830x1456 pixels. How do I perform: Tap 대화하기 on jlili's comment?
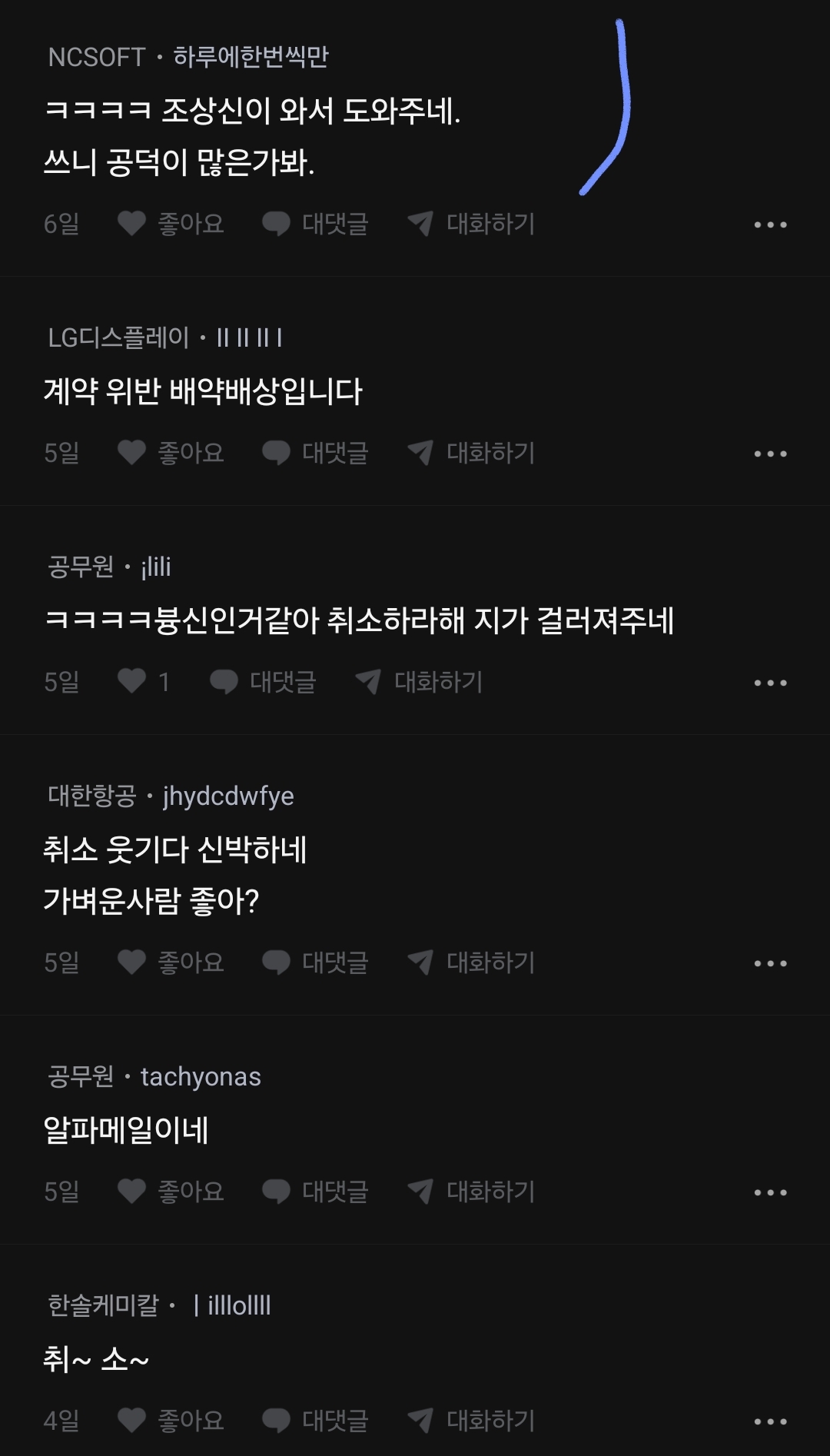point(419,682)
